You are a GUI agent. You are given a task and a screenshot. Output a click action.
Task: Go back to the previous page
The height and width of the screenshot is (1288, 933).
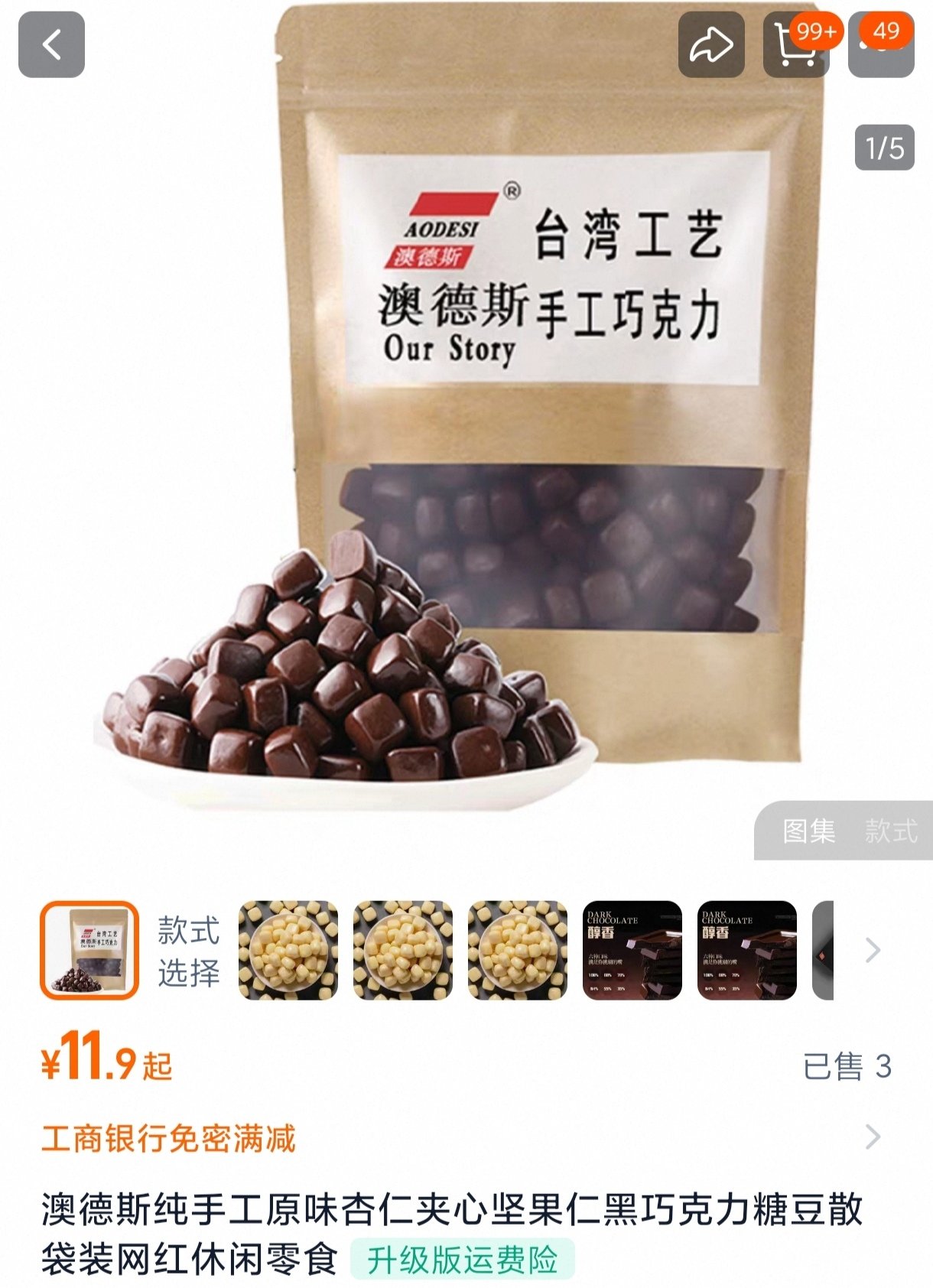tap(51, 45)
